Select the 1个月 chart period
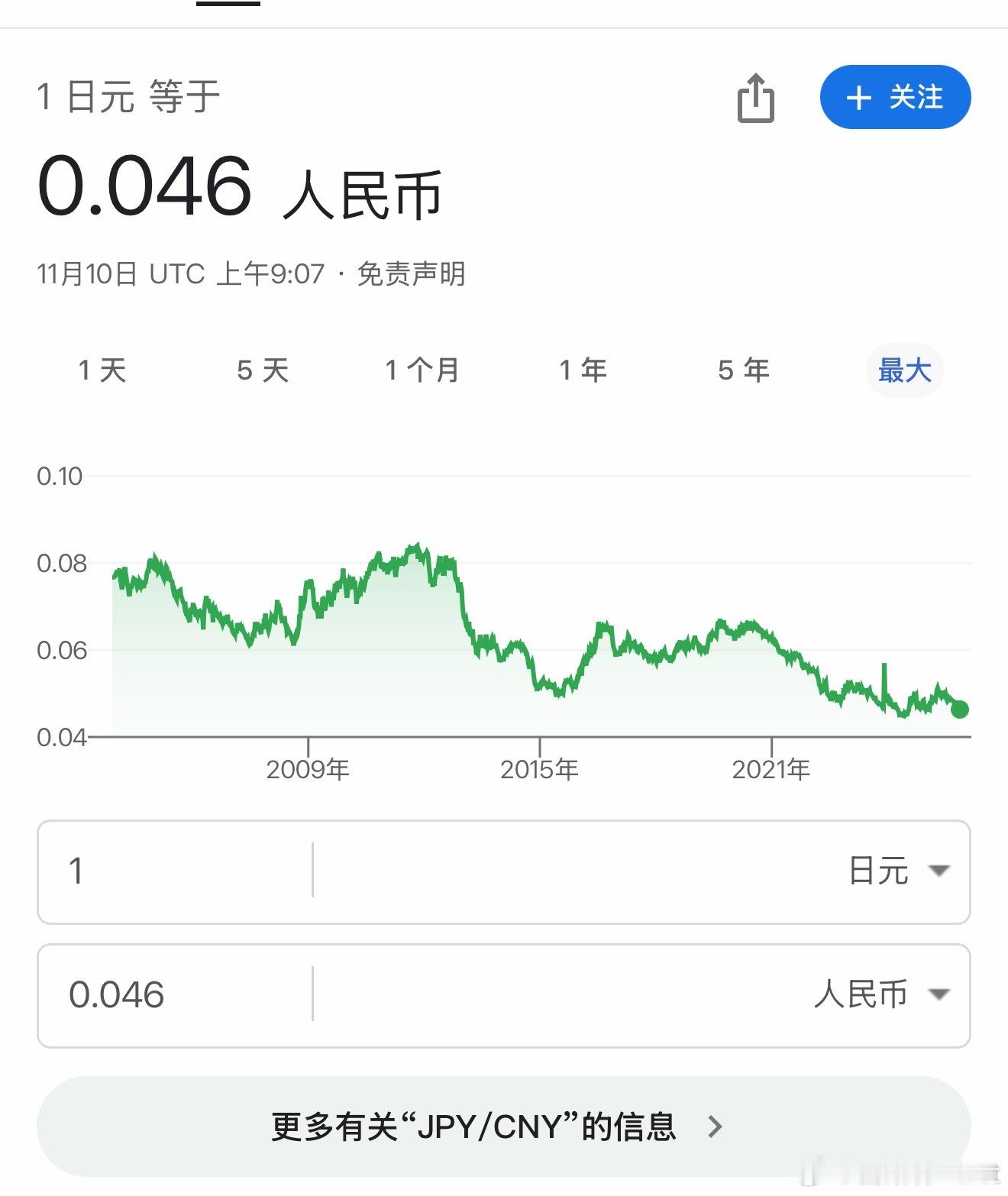This screenshot has height=1196, width=1008. point(422,370)
